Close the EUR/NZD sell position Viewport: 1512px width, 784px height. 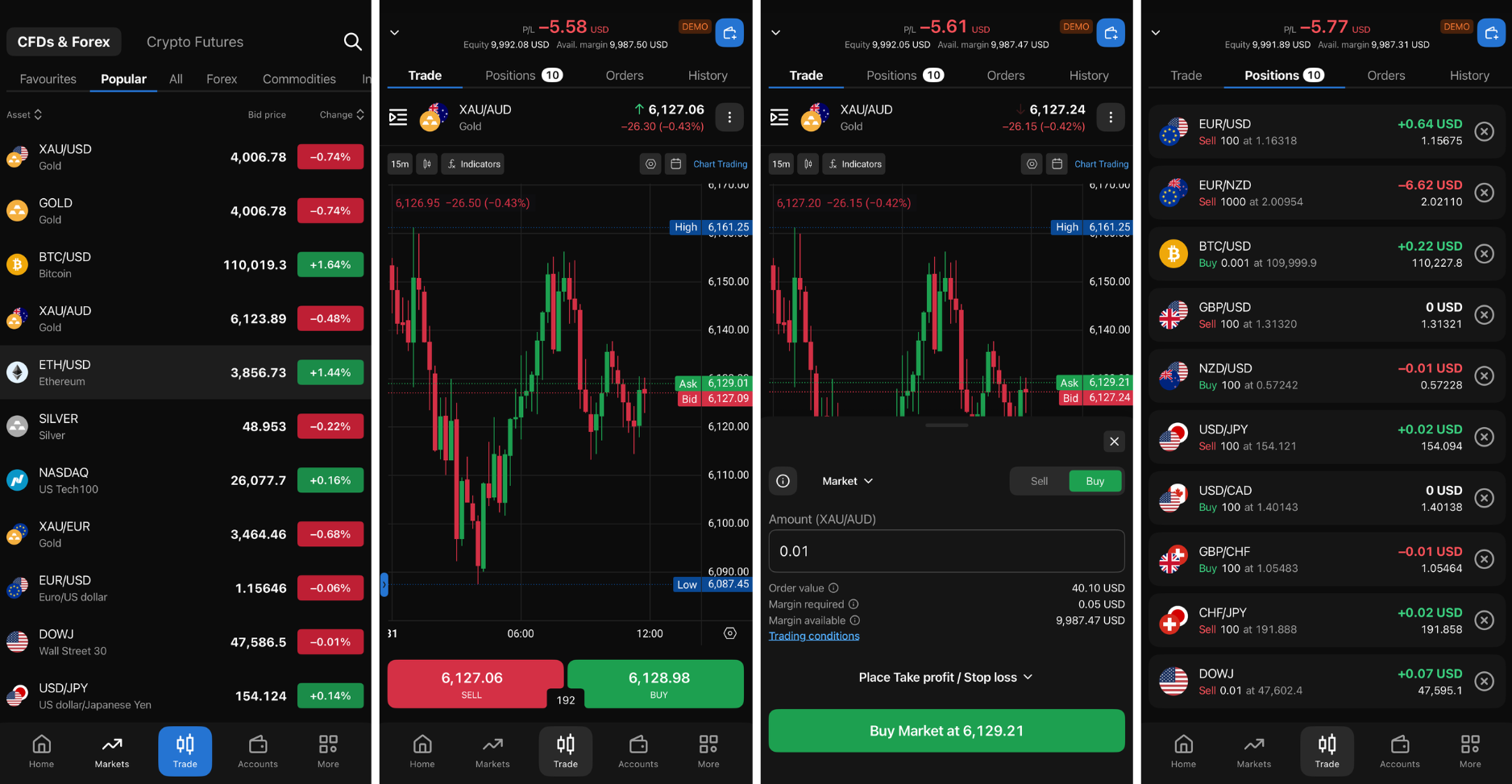(x=1484, y=193)
